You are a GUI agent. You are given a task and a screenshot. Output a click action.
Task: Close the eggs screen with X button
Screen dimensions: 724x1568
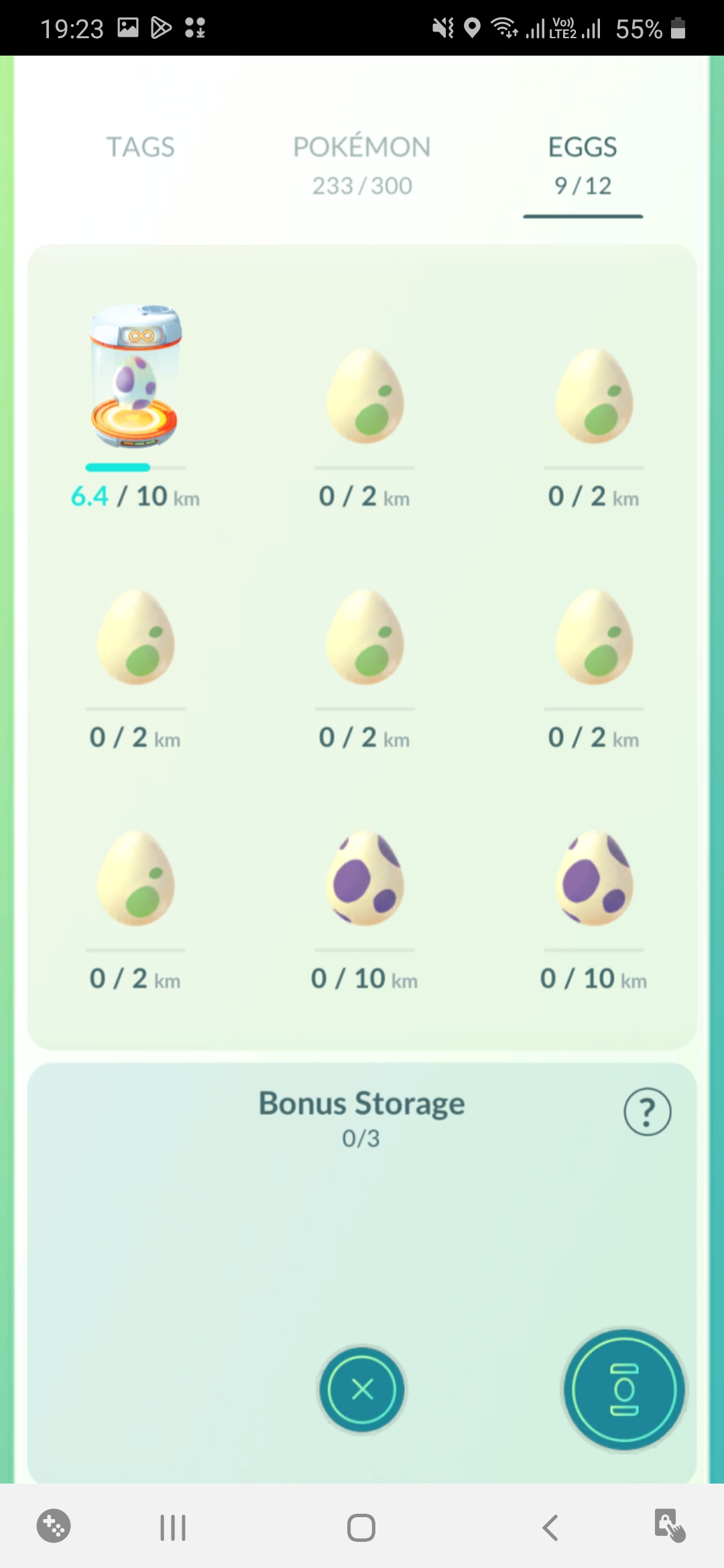(362, 1389)
